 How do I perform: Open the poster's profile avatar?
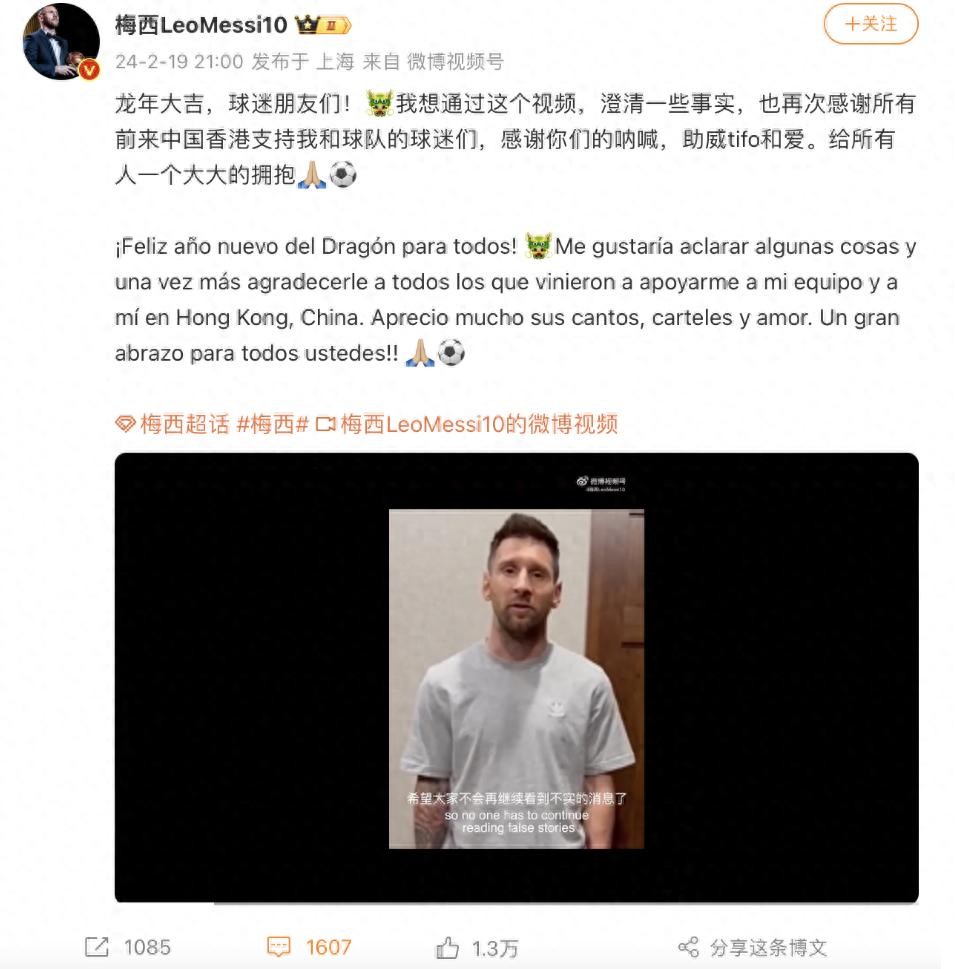click(62, 42)
